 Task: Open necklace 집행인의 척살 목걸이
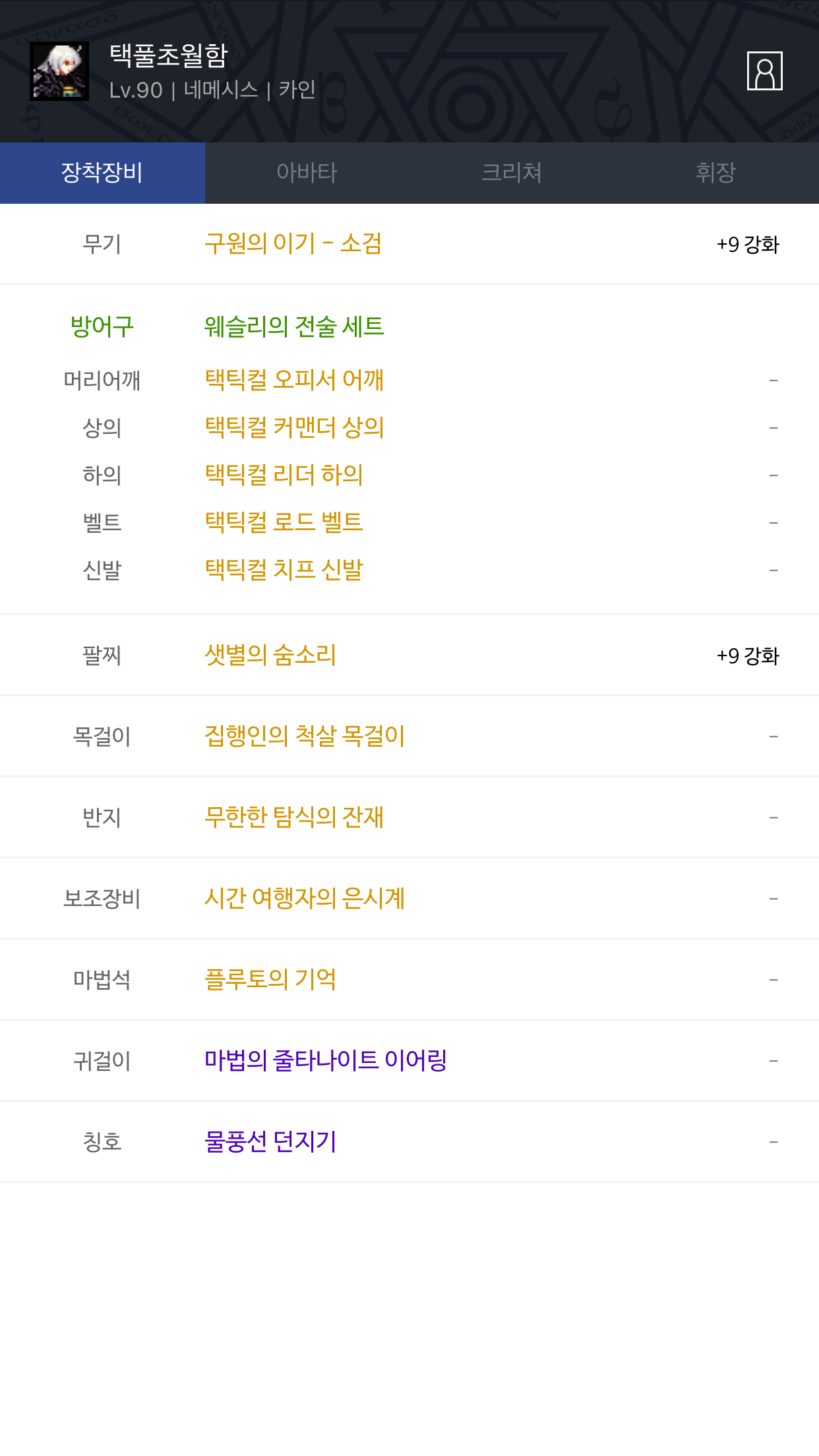(x=305, y=736)
